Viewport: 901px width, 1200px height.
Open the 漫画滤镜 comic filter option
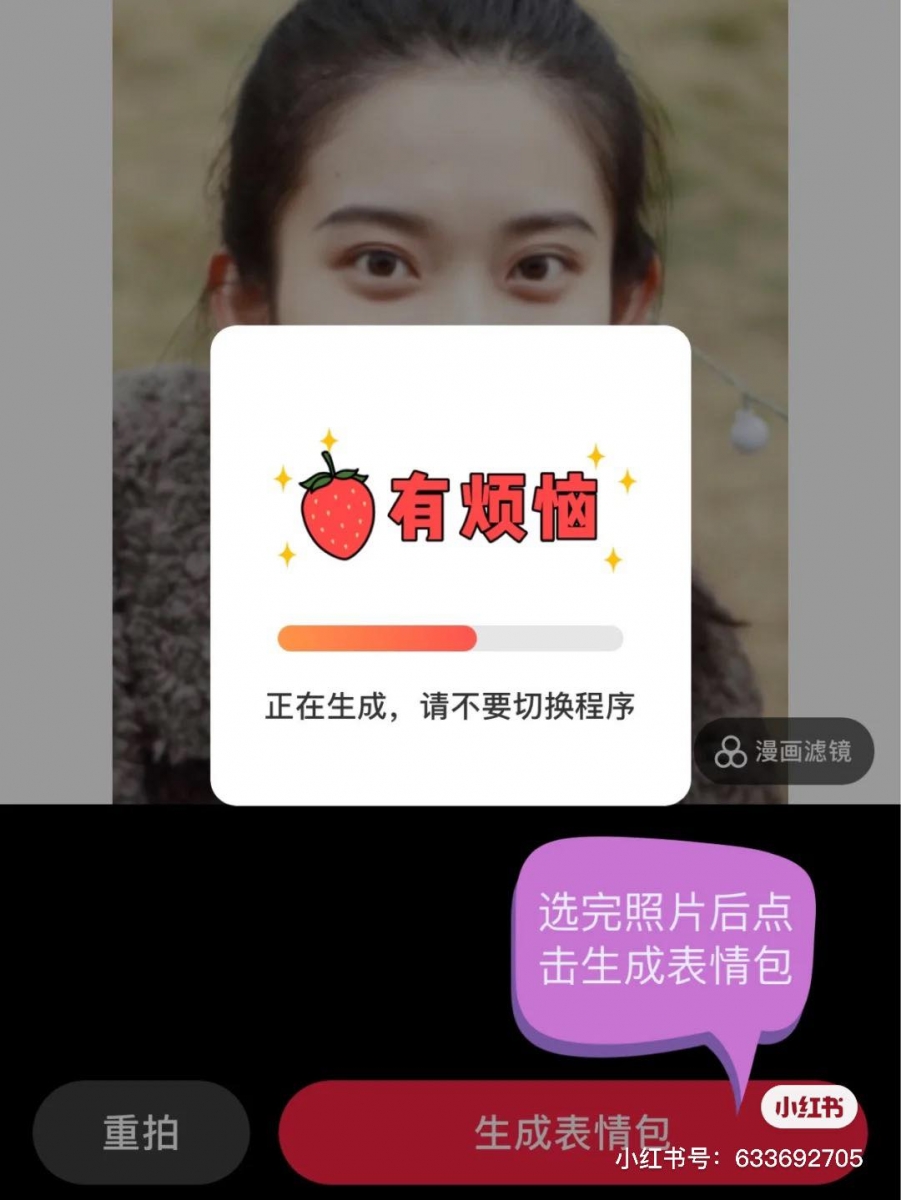coord(784,752)
